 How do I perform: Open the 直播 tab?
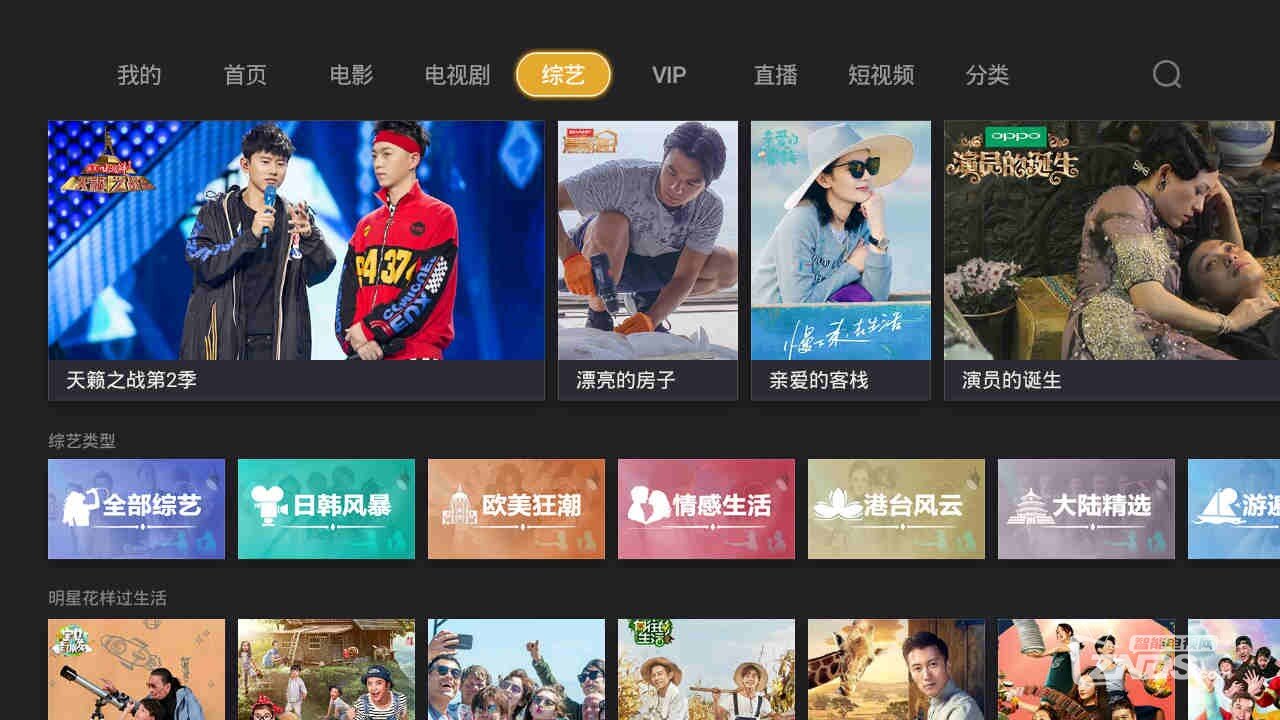click(x=775, y=75)
